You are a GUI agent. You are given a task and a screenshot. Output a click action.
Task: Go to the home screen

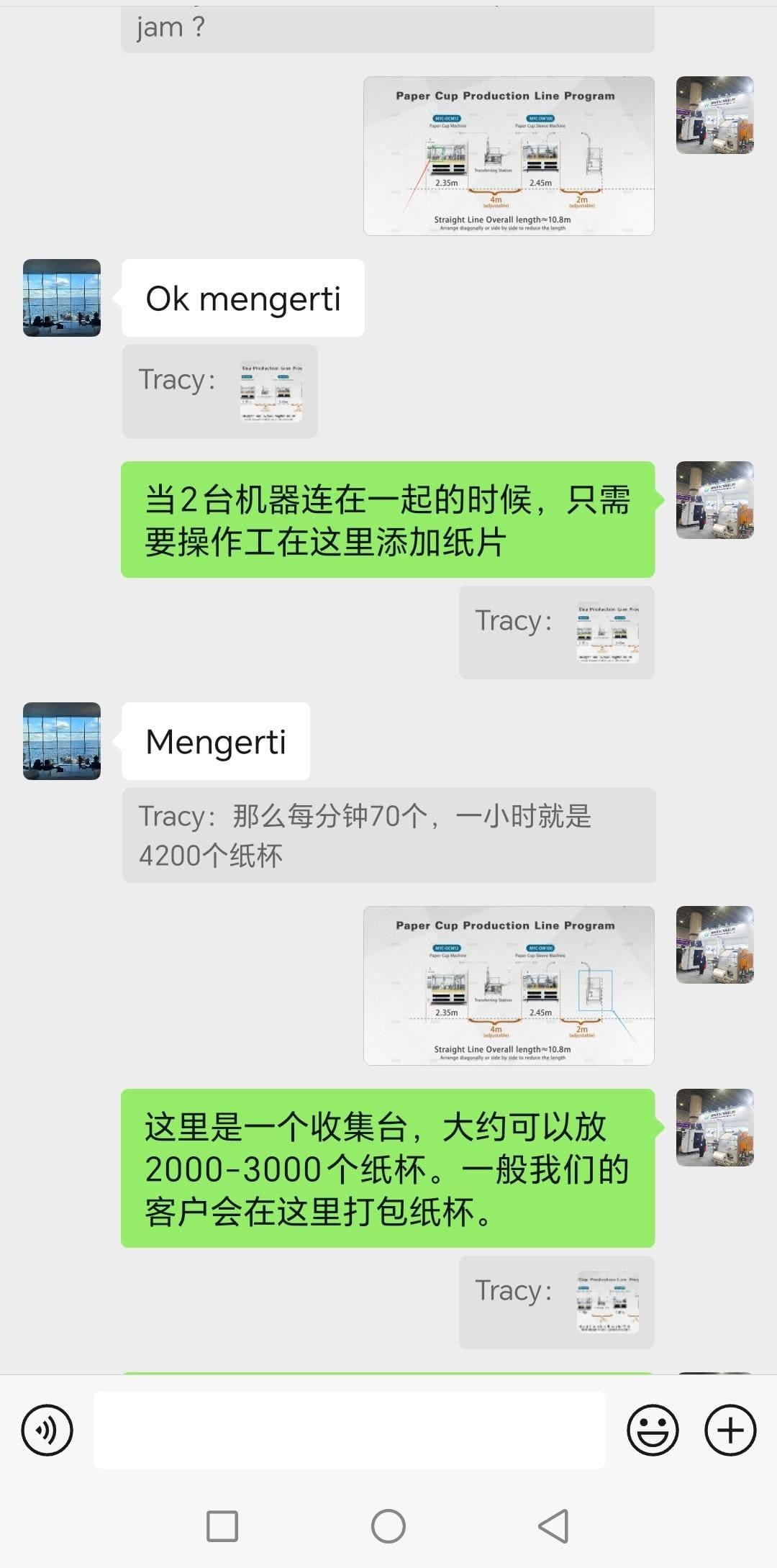(x=388, y=1526)
